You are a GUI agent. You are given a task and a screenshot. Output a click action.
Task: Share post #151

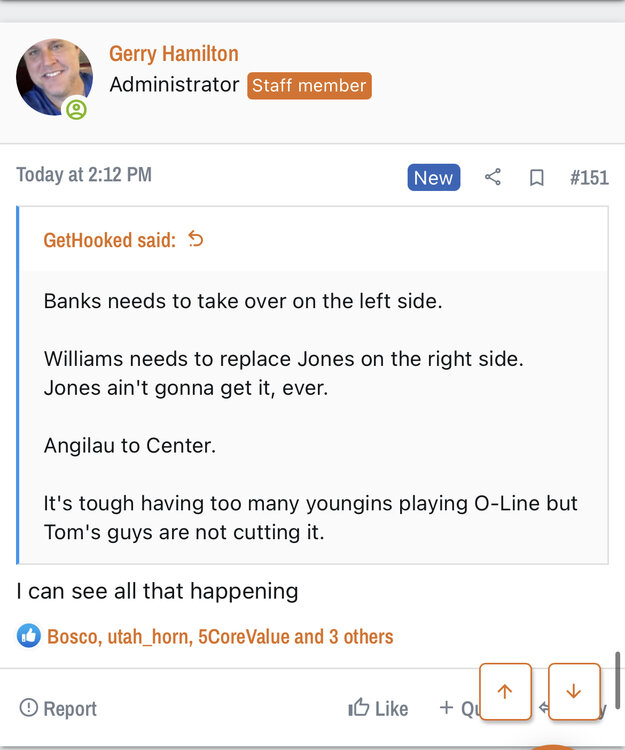(492, 177)
